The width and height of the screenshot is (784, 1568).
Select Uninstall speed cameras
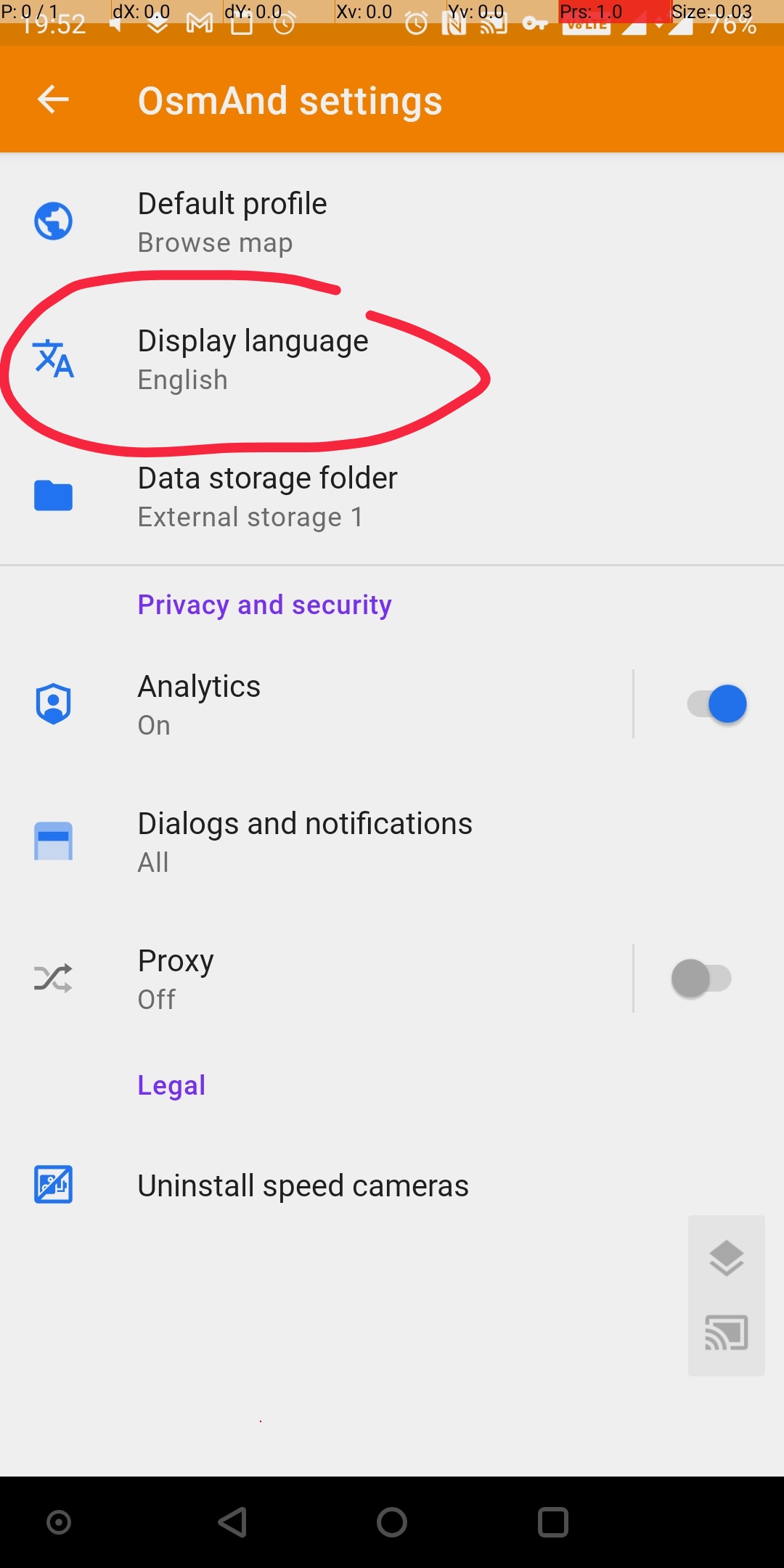392,1185
